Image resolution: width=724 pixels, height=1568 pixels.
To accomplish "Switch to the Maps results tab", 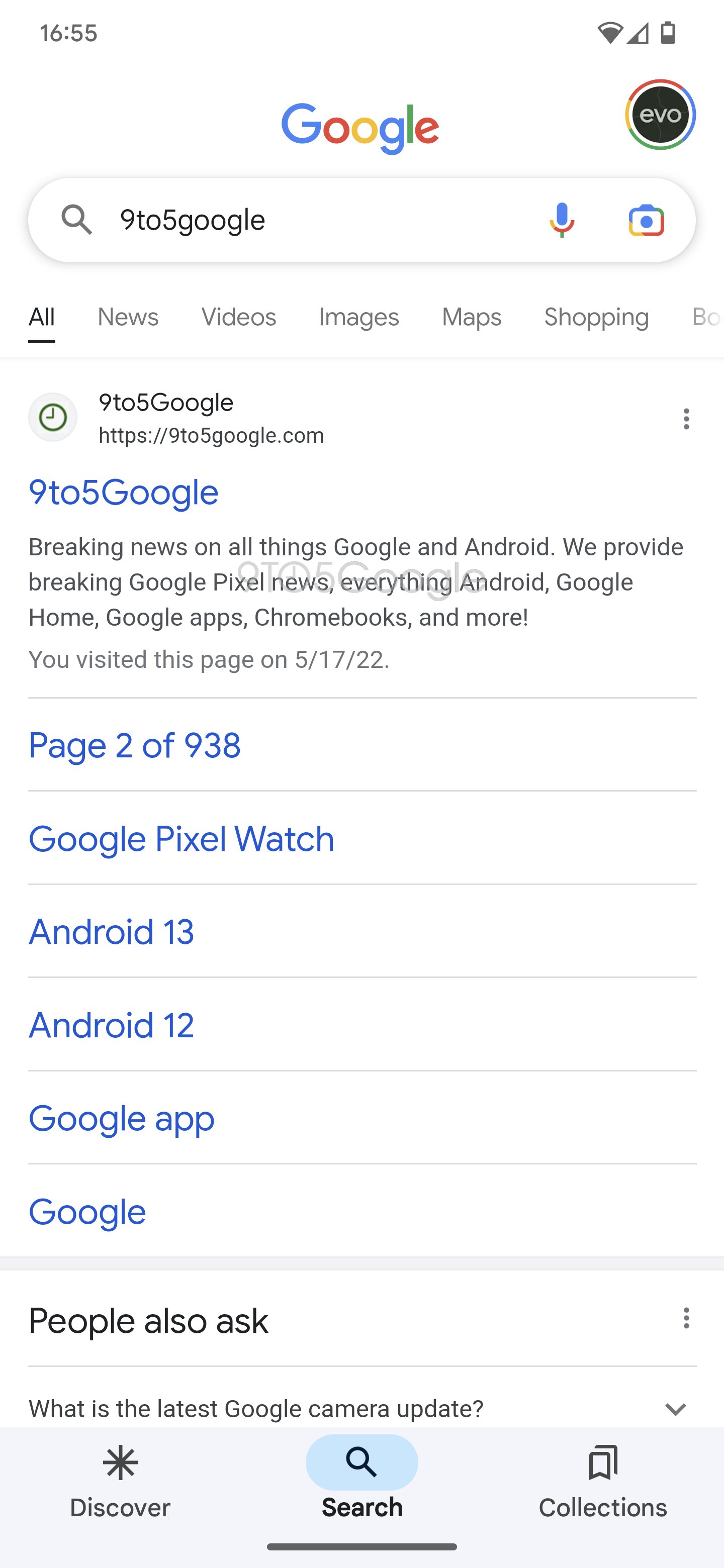I will click(471, 317).
